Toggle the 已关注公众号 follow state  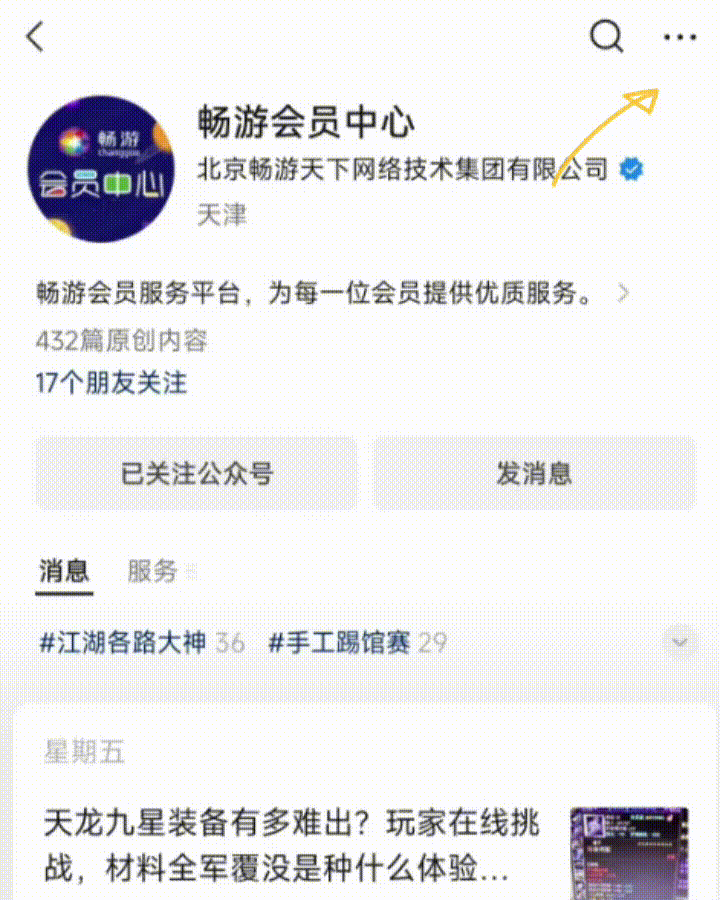pyautogui.click(x=196, y=474)
